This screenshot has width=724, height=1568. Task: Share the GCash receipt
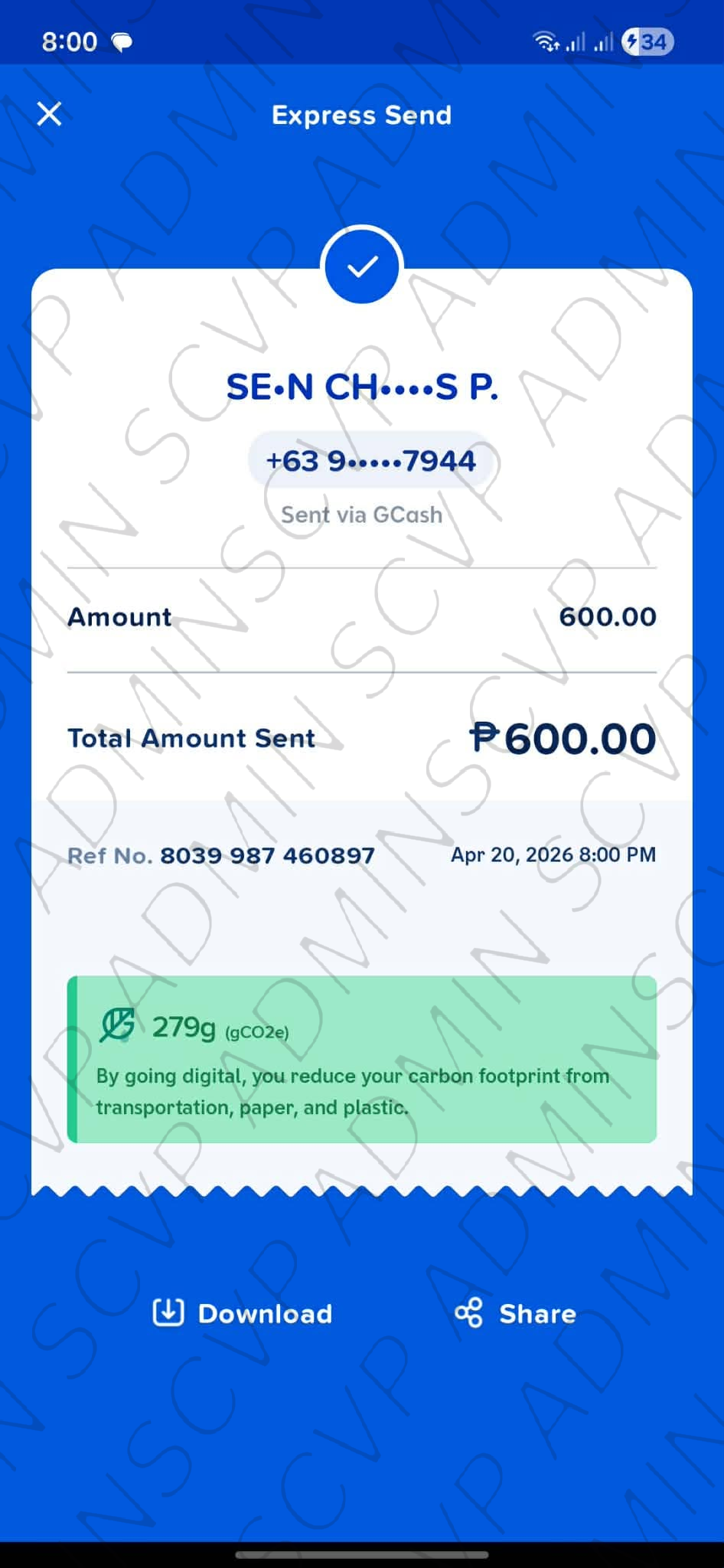coord(515,1313)
